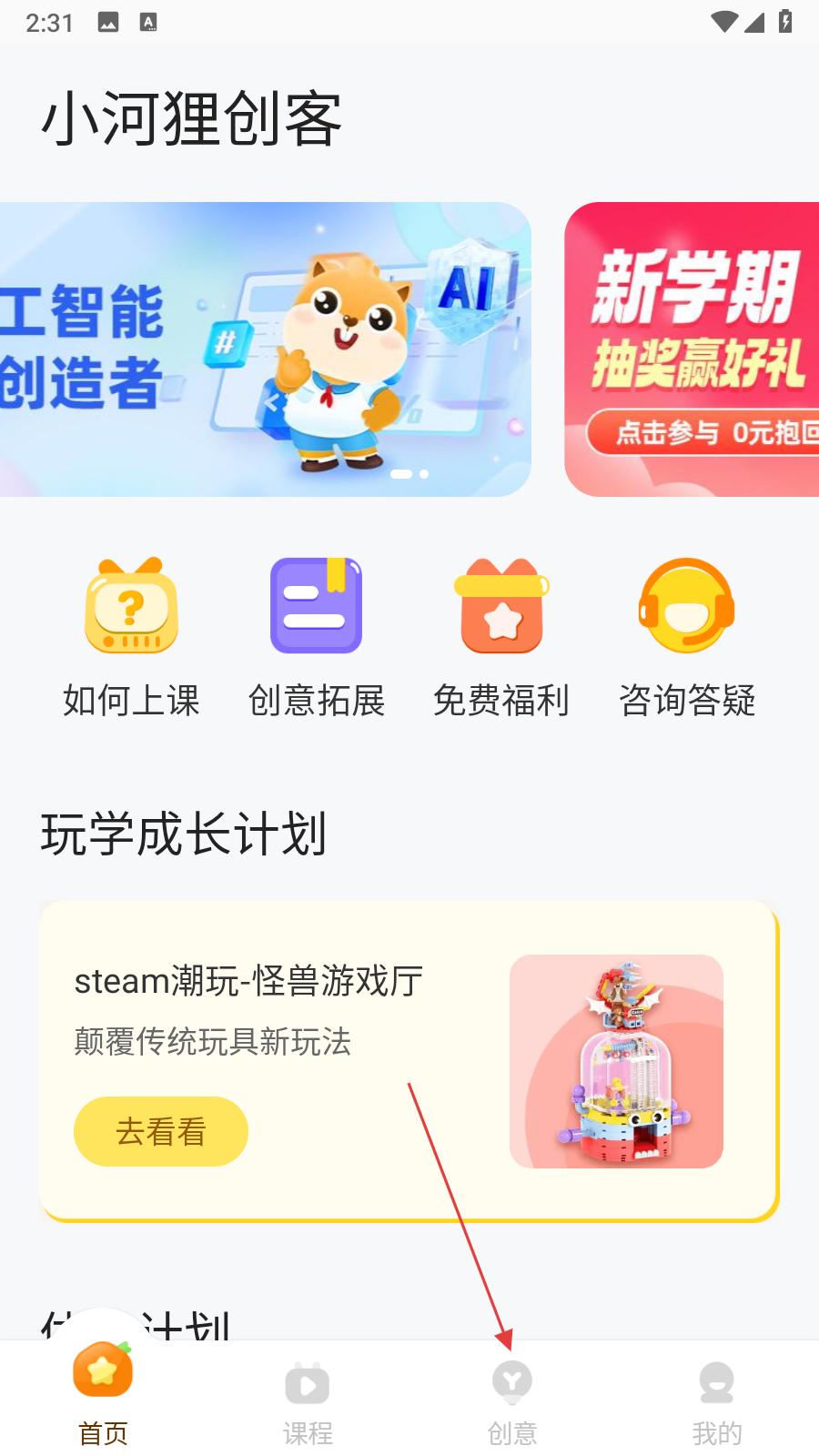Open 如何上课 guide
Screen dimensions: 819x1456
131,637
